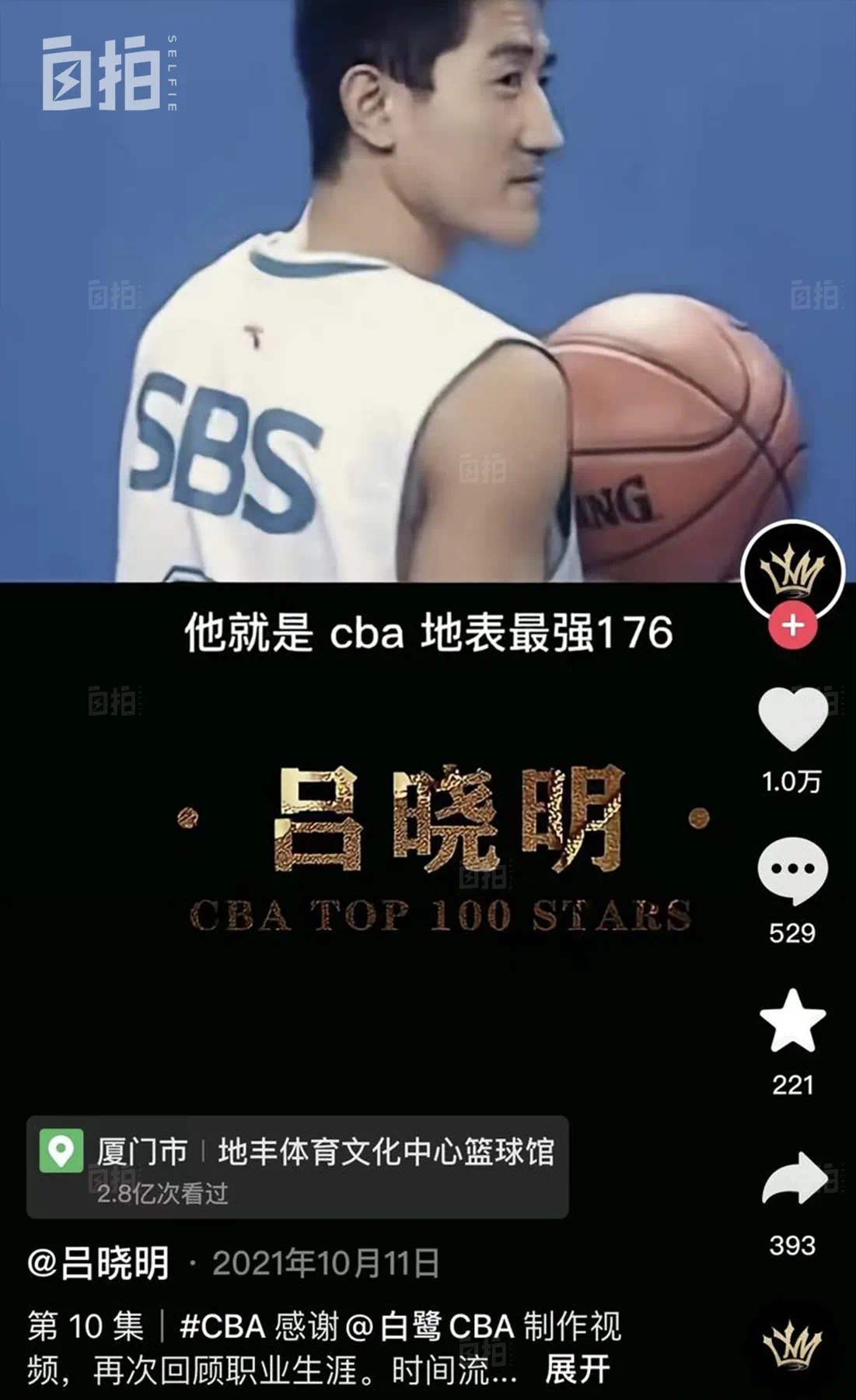Viewport: 856px width, 1400px height.
Task: Like this video
Action: pos(792,718)
